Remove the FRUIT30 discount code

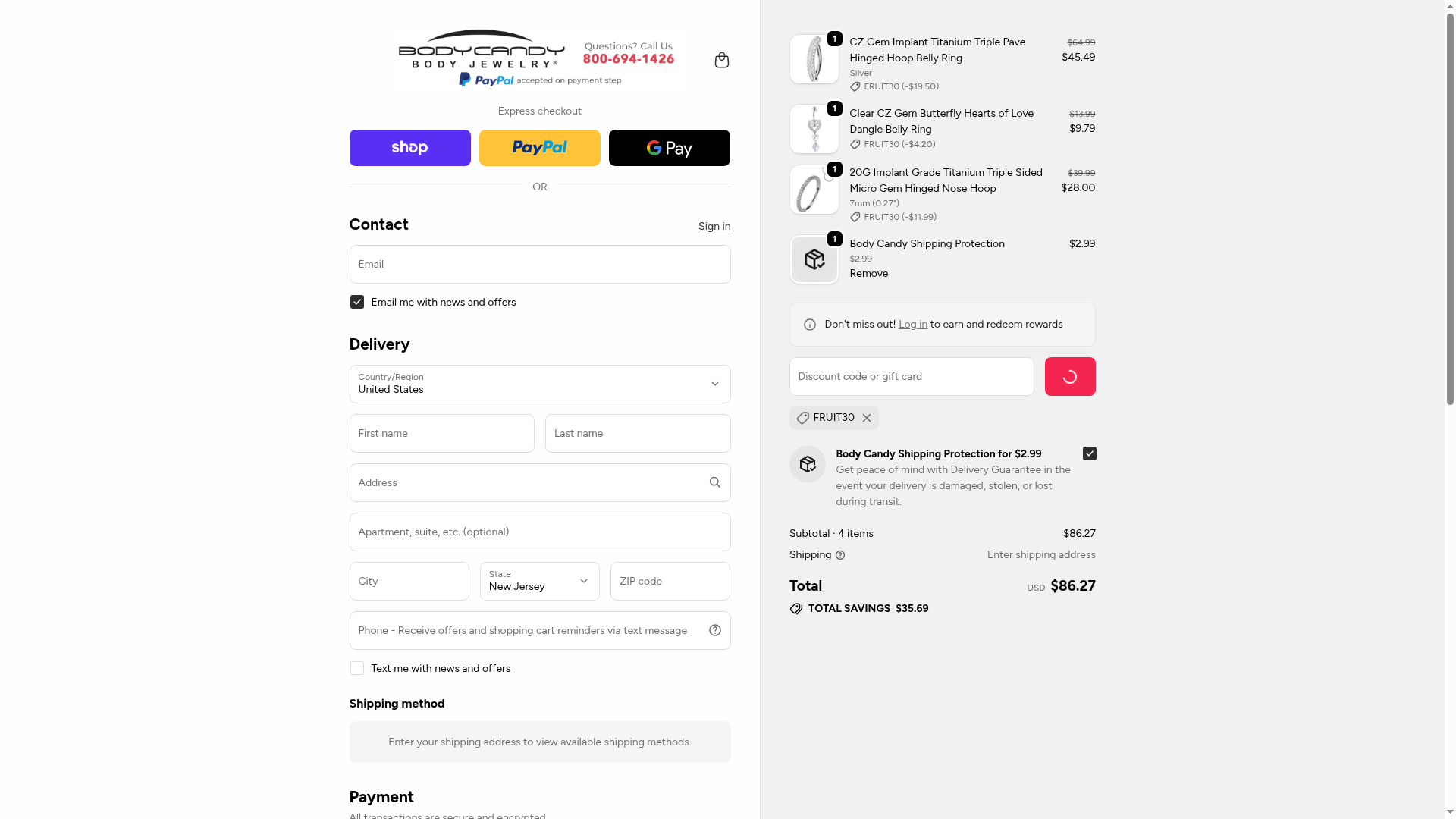tap(867, 418)
